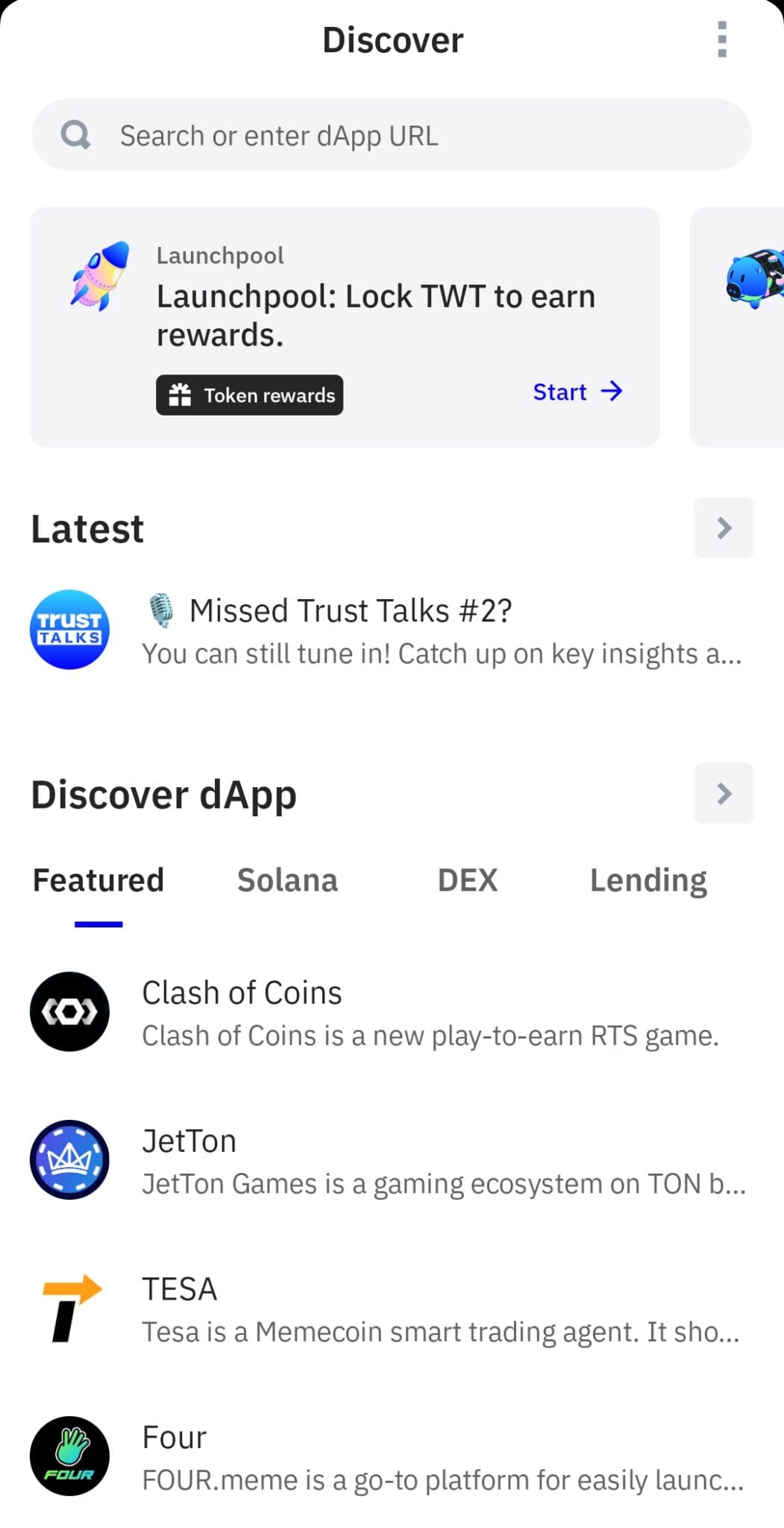Open the Trust Talks announcement icon
Viewport: 784px width, 1528px height.
[x=69, y=629]
